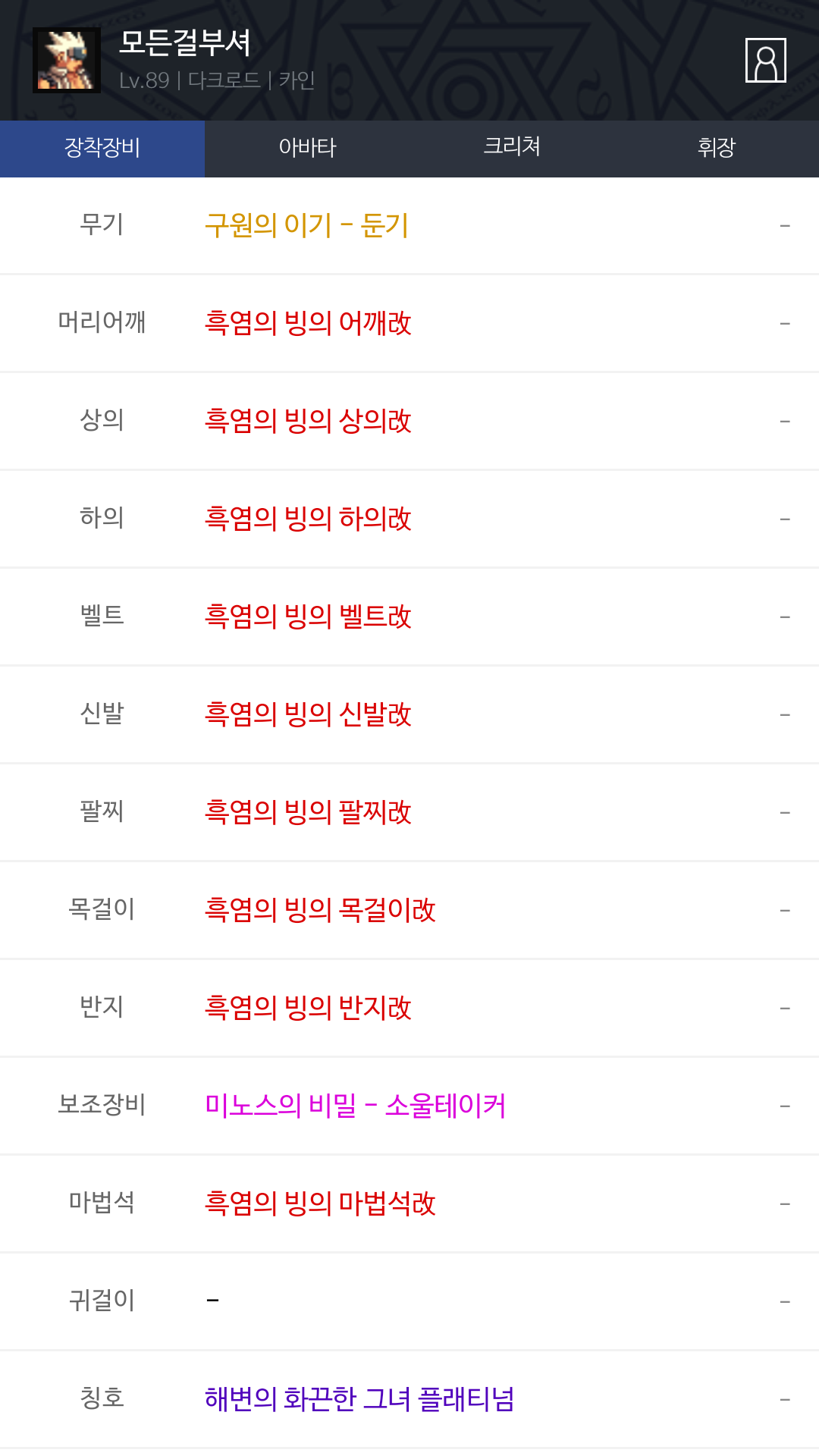The image size is (819, 1456).
Task: Switch to the 아바타 tab
Action: pos(307,148)
